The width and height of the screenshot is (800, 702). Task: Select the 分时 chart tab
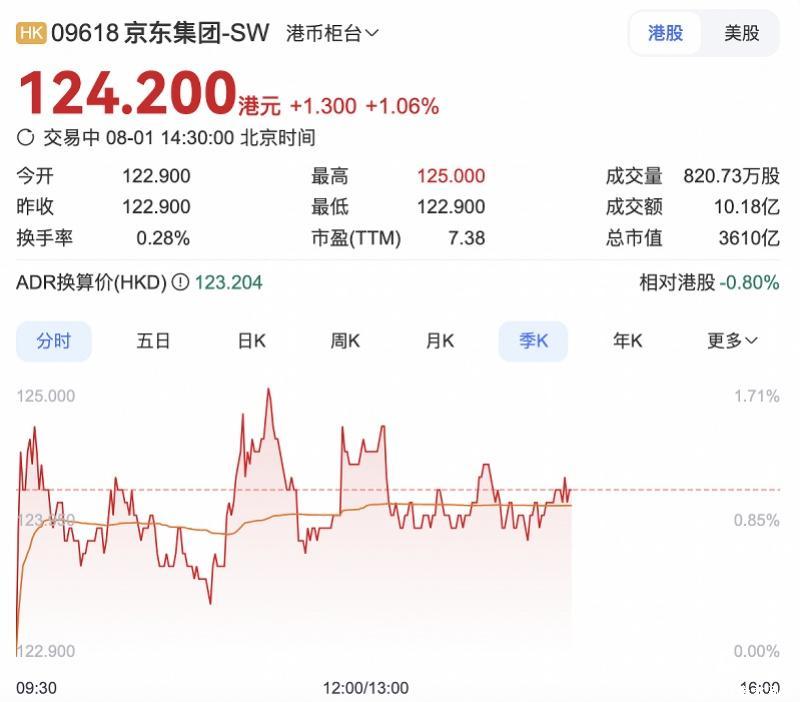[x=54, y=341]
